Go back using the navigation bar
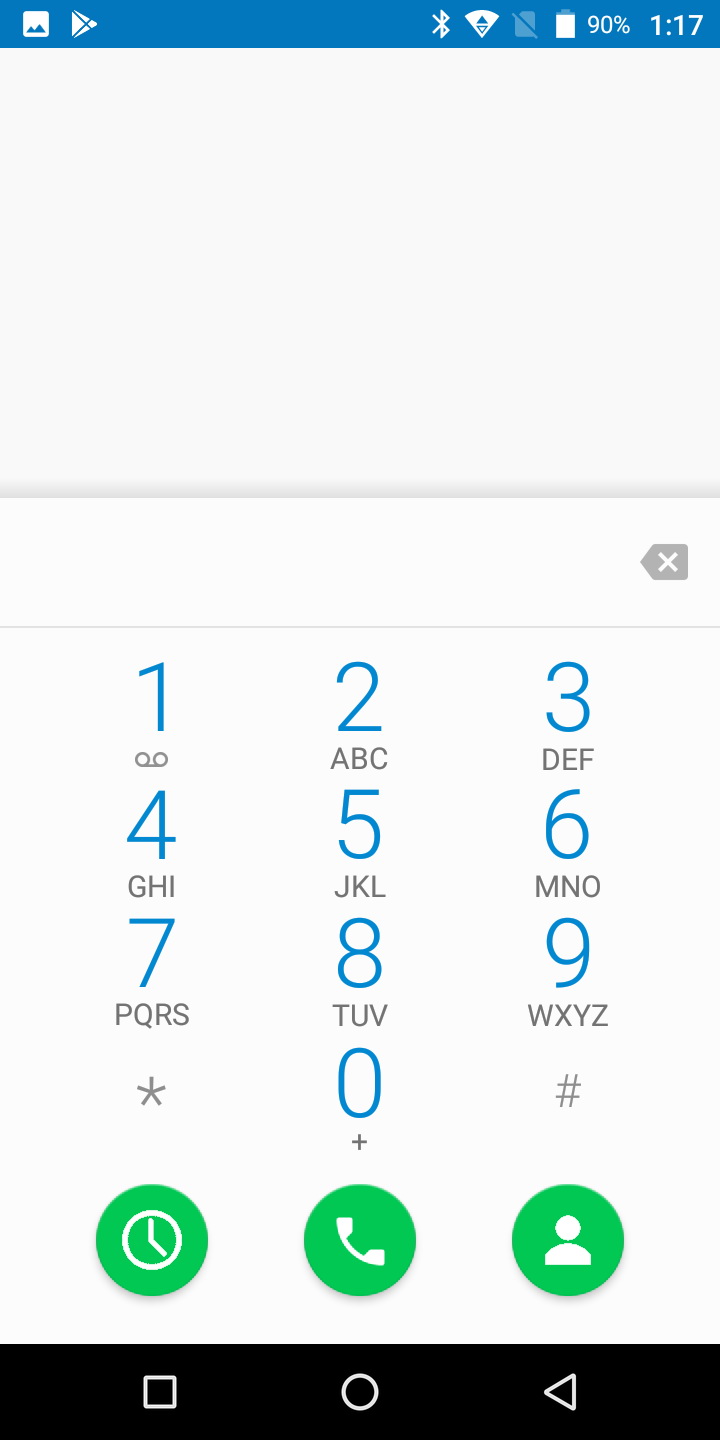This screenshot has height=1440, width=720. pos(560,1391)
